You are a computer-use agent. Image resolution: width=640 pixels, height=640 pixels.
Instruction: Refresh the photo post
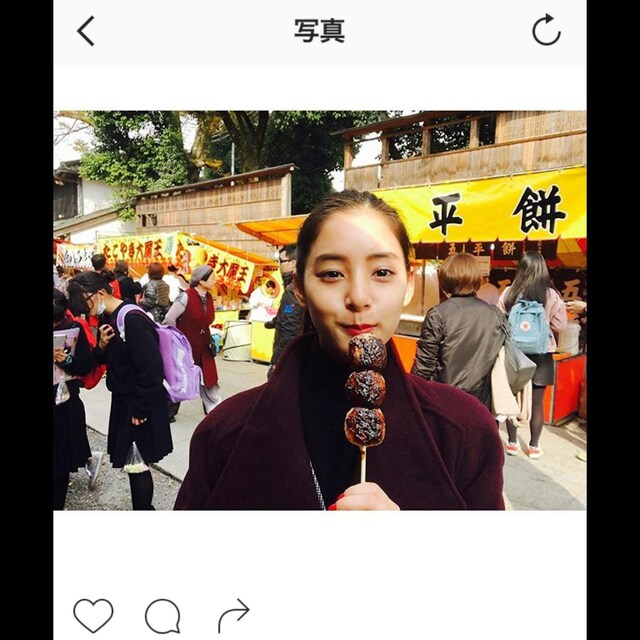point(546,31)
